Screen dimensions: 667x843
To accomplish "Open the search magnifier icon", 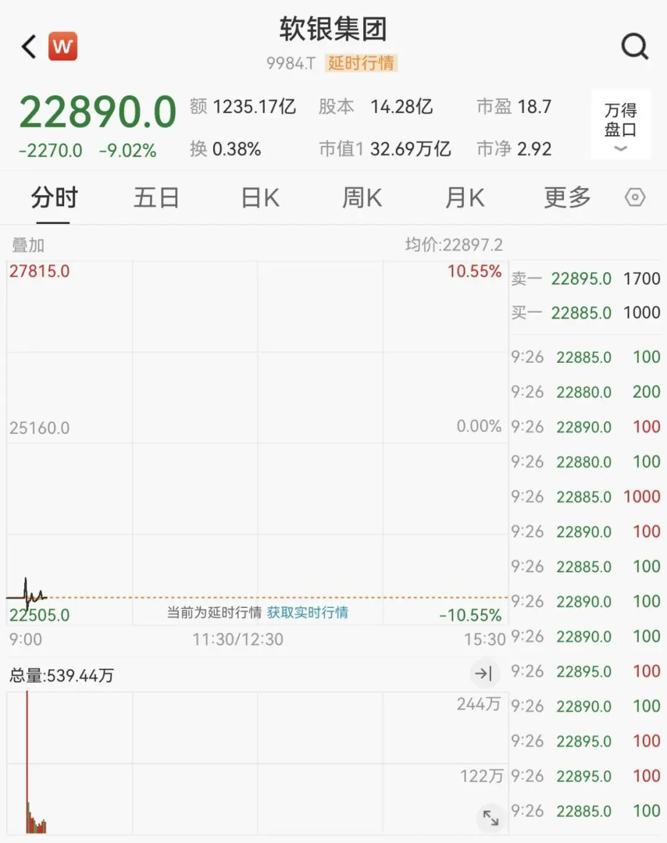I will tap(634, 46).
